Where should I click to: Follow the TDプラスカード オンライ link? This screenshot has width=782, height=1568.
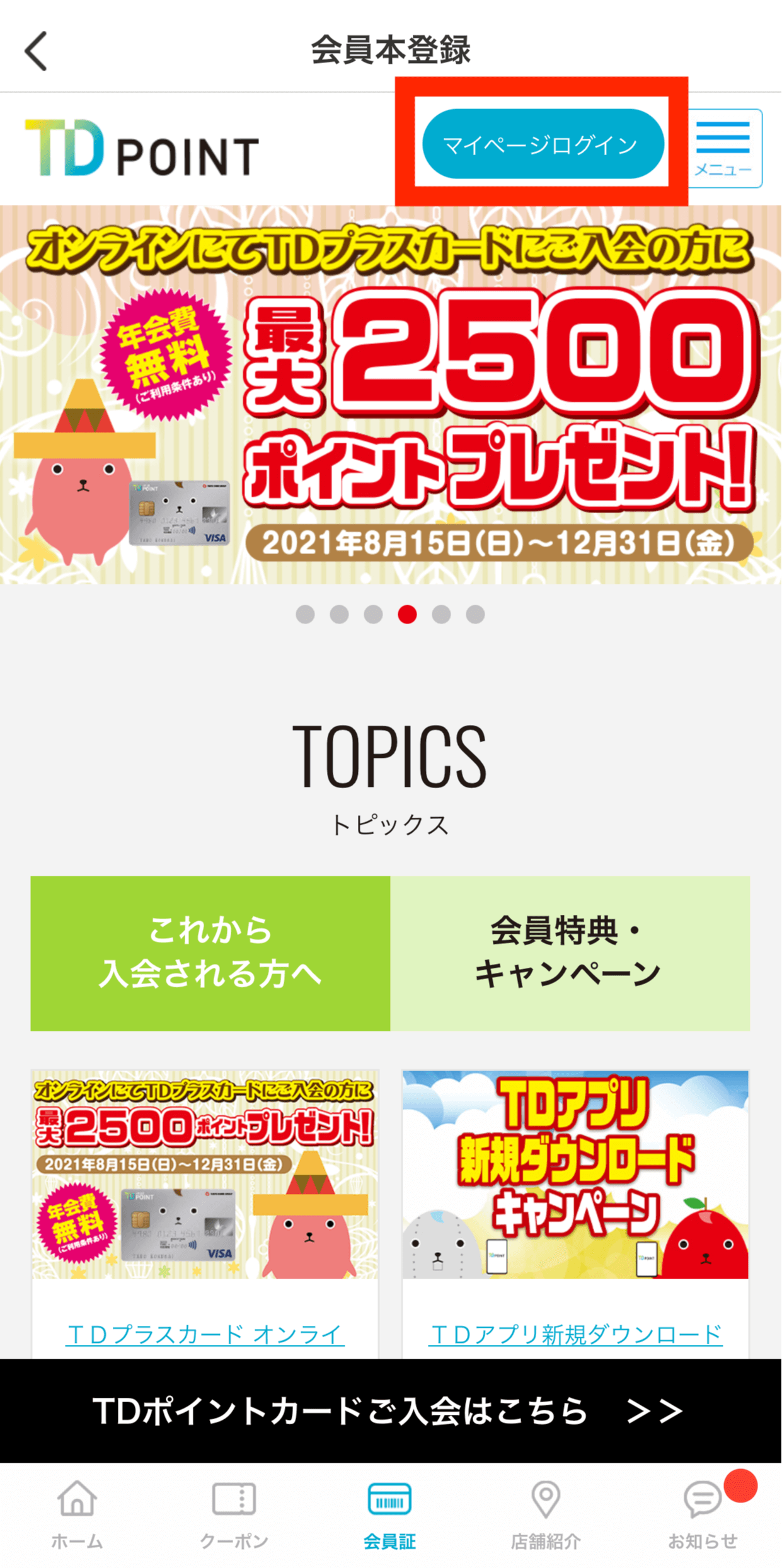205,1333
